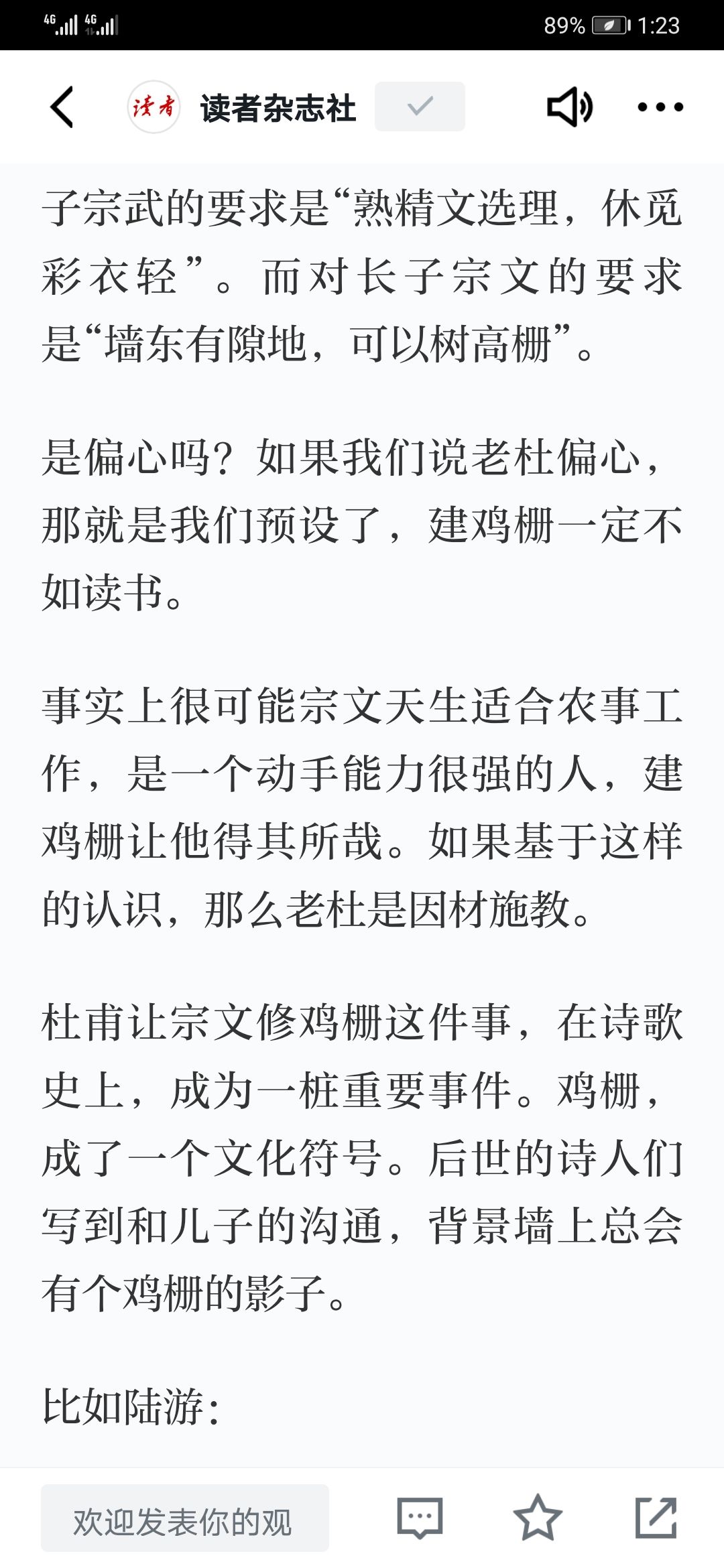
Task: Write a comment in 欢迎发表你的观 field
Action: [x=185, y=1518]
